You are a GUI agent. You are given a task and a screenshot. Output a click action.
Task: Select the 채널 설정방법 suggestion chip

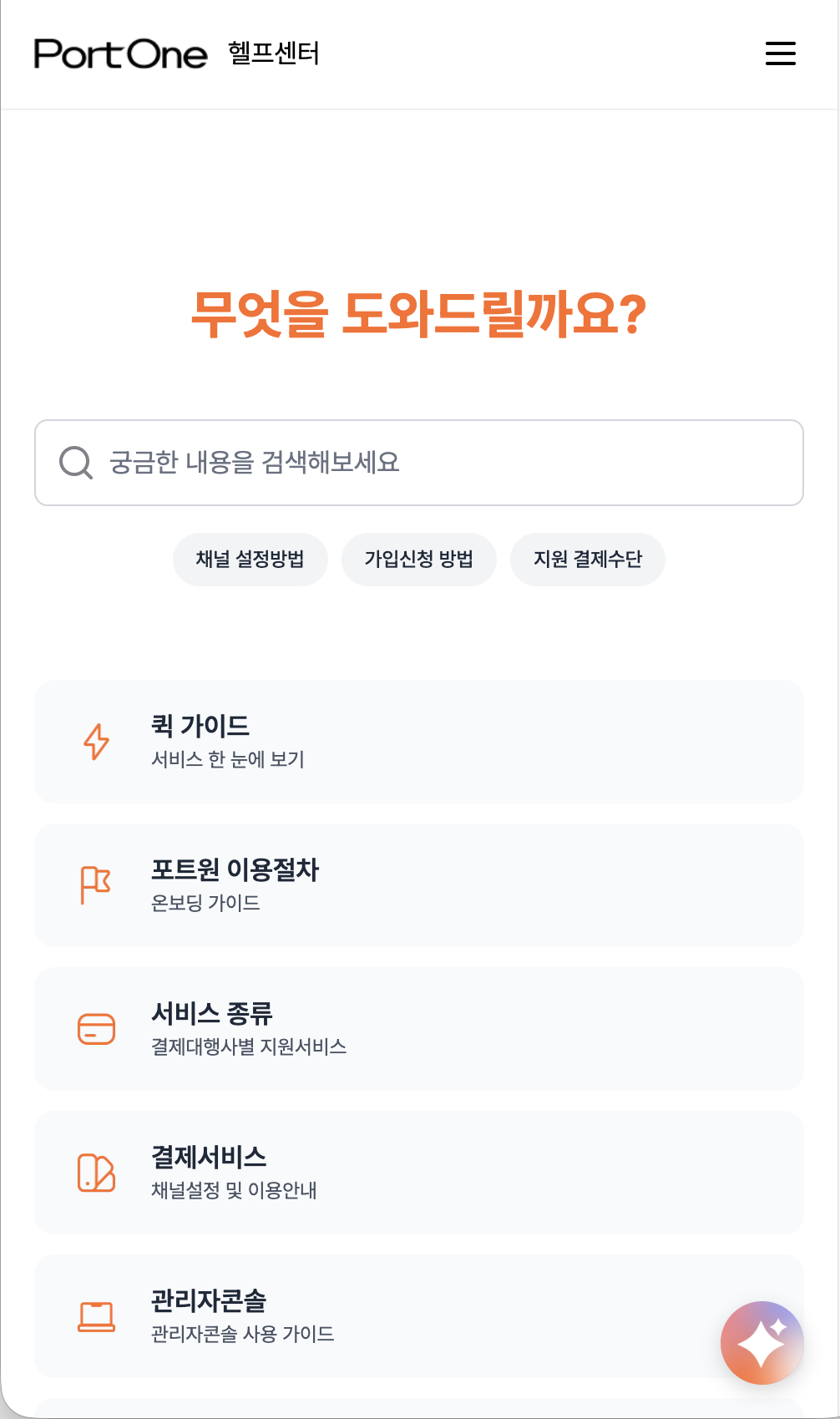(250, 559)
